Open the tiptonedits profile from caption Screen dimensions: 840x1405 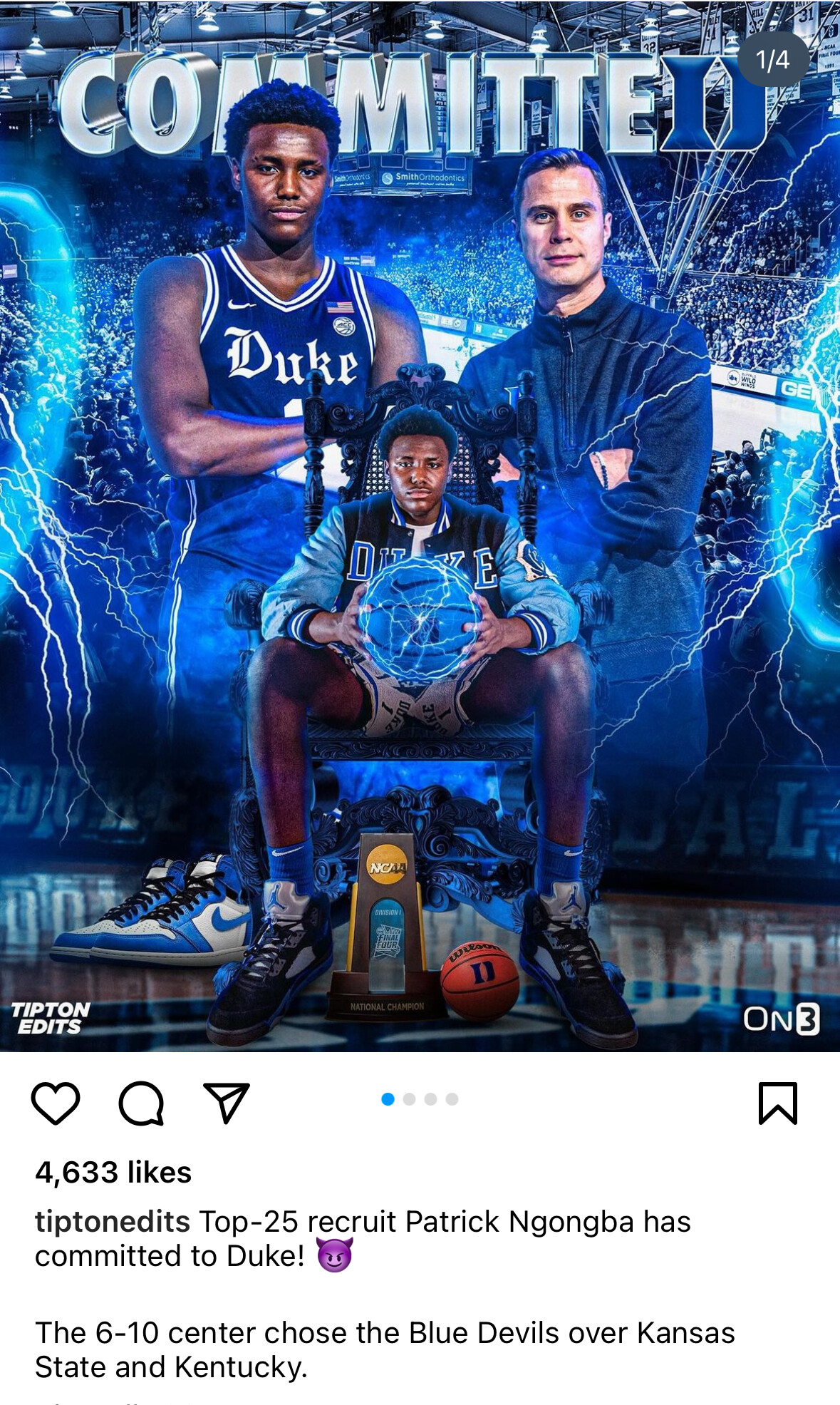pyautogui.click(x=113, y=1222)
